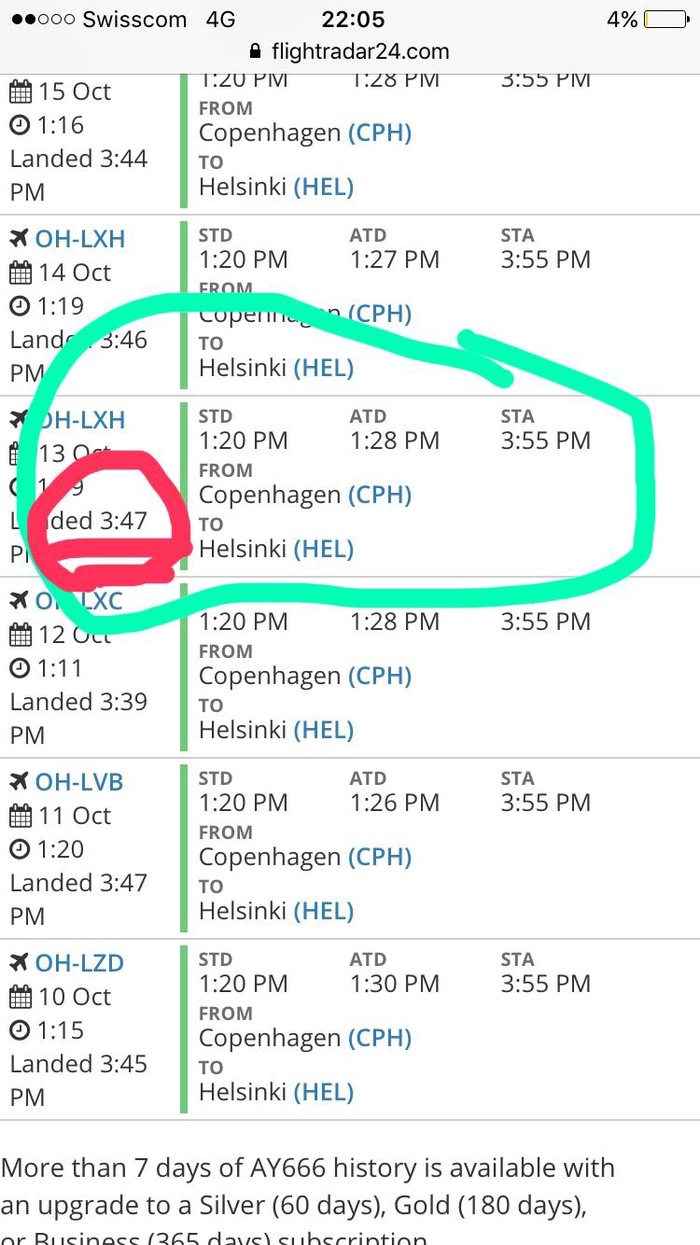Open CPH airport link in 15 Oct row
This screenshot has height=1245, width=700.
point(379,133)
